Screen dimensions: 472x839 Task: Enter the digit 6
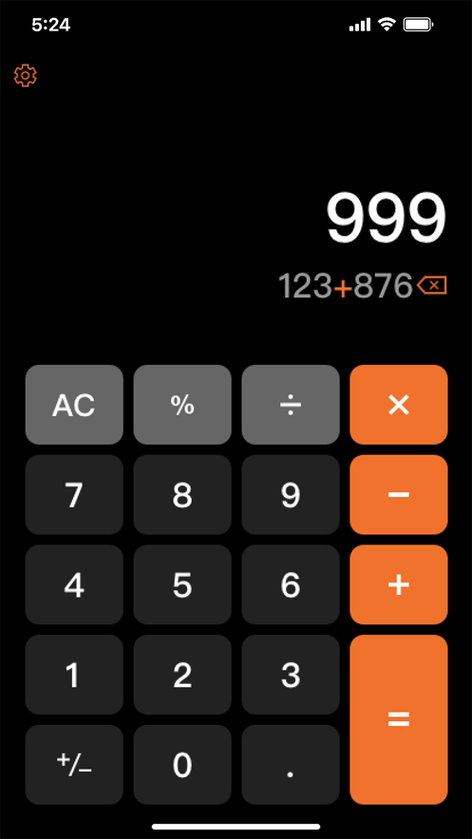pos(291,584)
